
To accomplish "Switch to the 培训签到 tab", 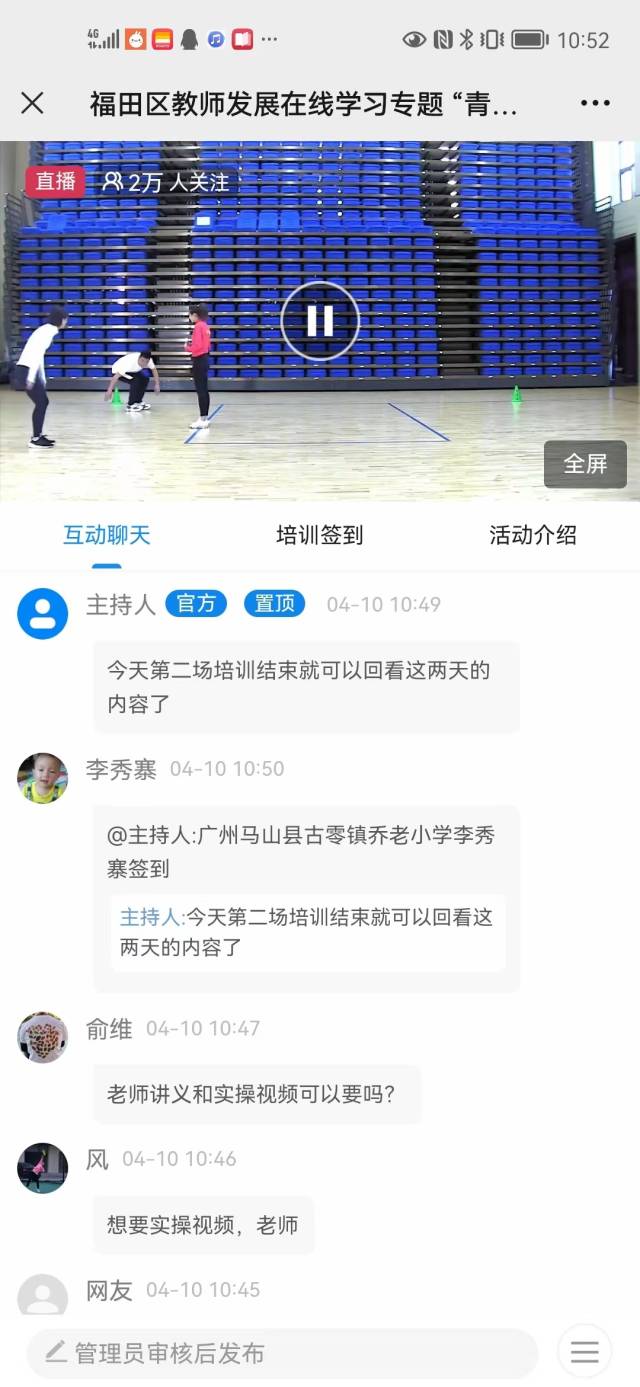I will point(319,535).
